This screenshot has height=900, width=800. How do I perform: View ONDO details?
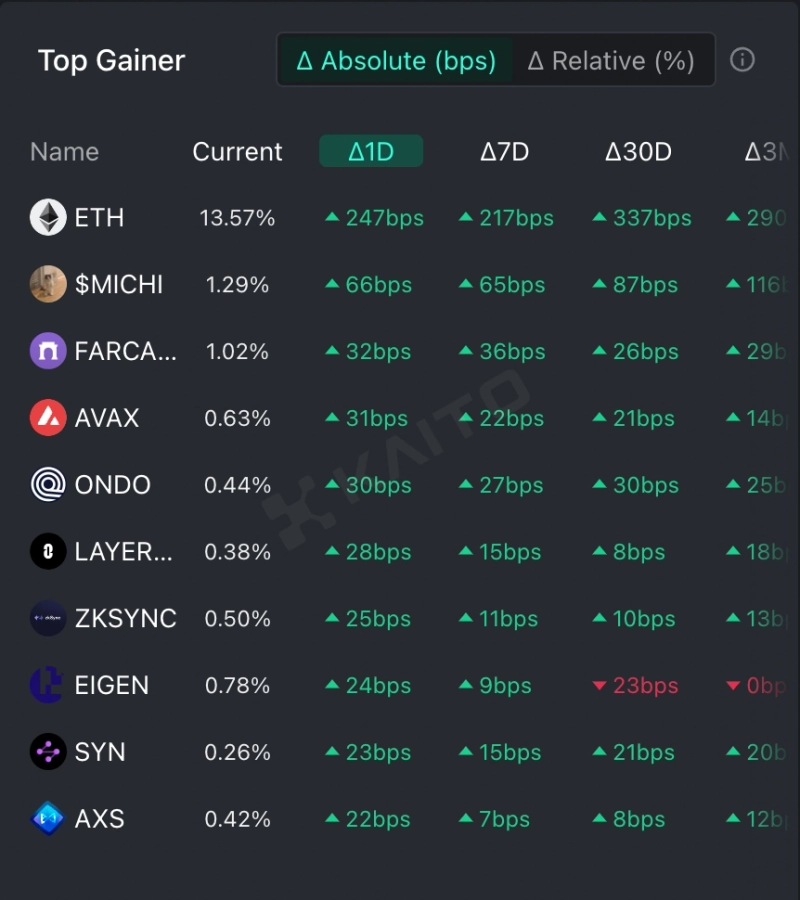tap(112, 485)
